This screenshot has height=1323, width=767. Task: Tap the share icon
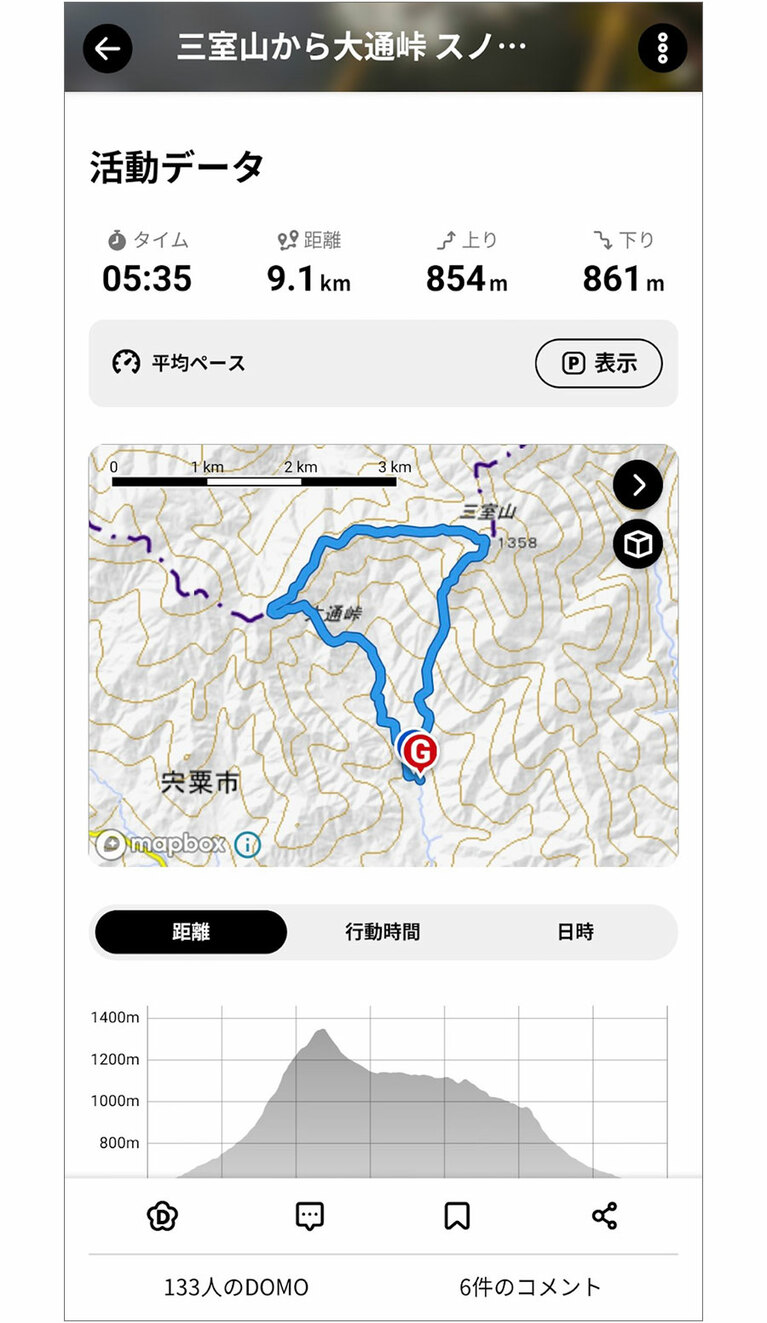click(604, 1215)
